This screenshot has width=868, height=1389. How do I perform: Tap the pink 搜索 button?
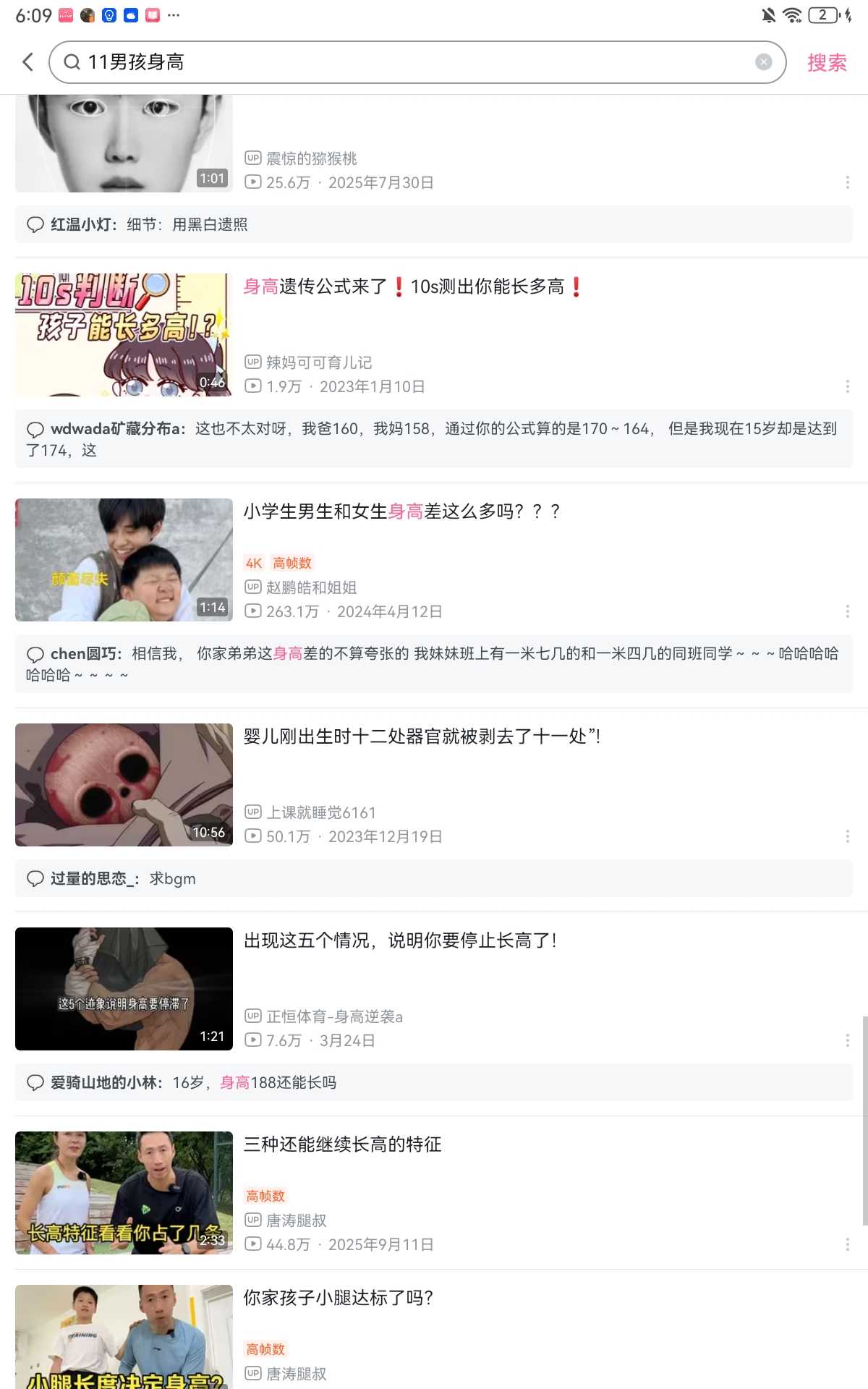coord(826,63)
